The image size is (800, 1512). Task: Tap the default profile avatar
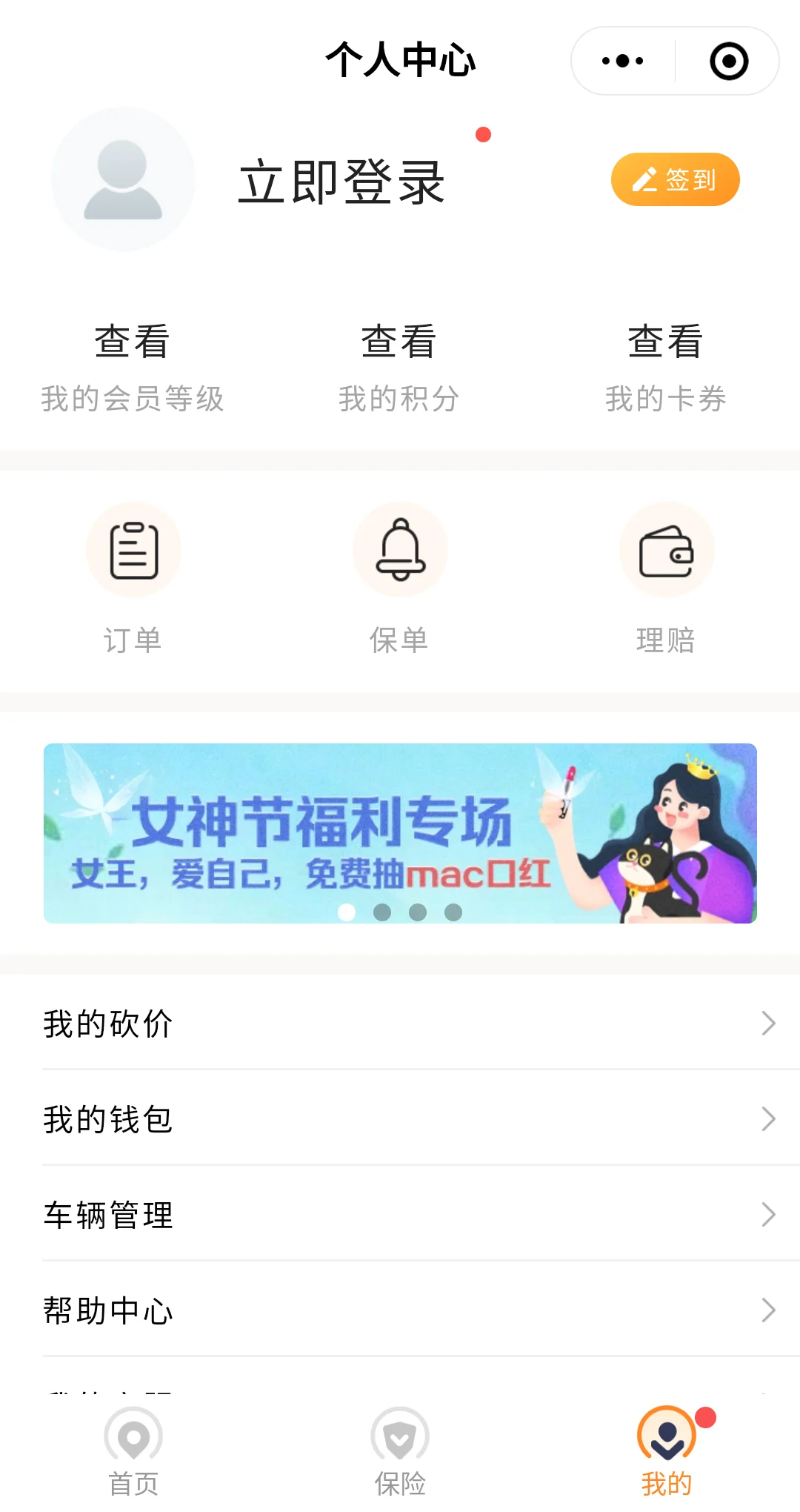click(123, 179)
